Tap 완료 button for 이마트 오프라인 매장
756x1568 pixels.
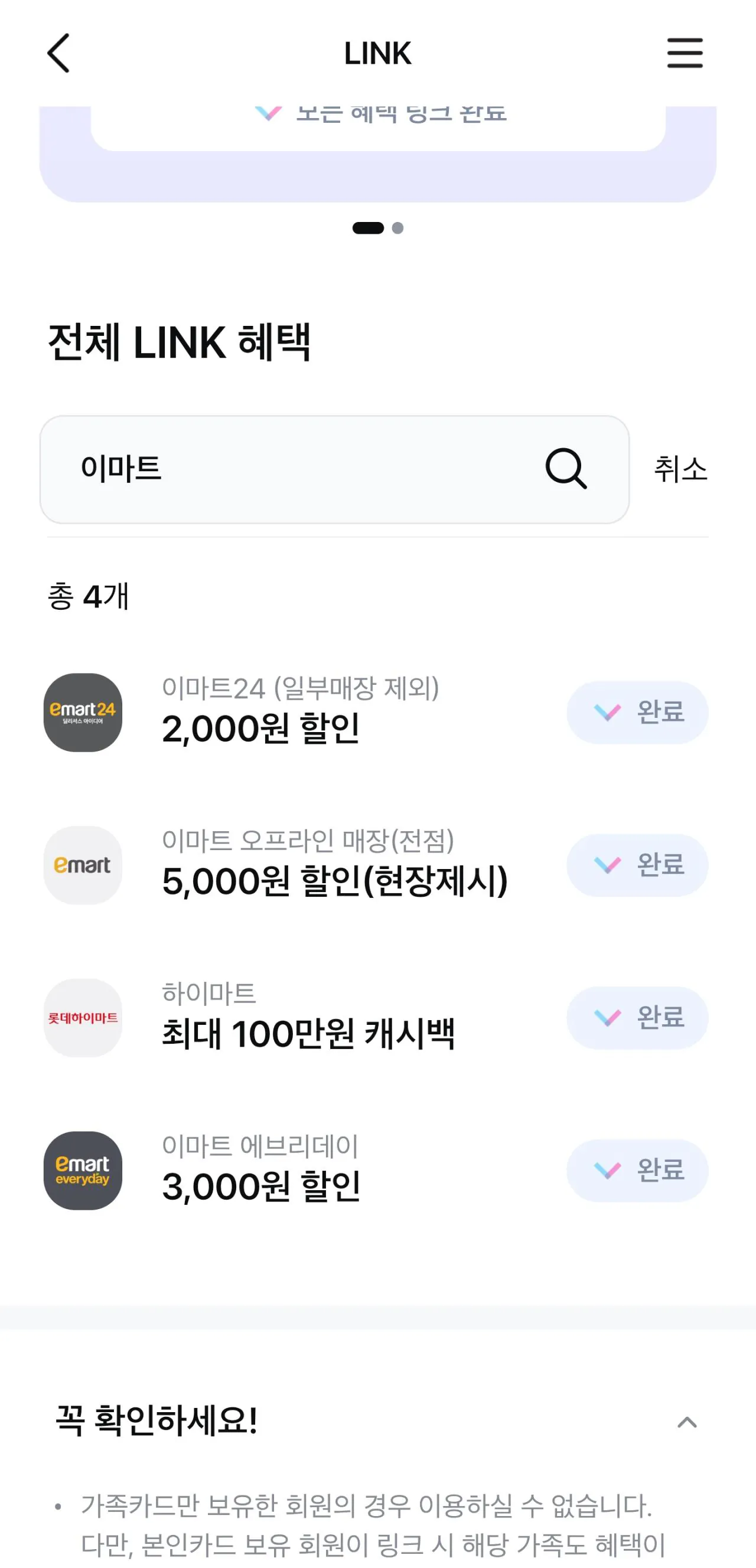coord(637,865)
